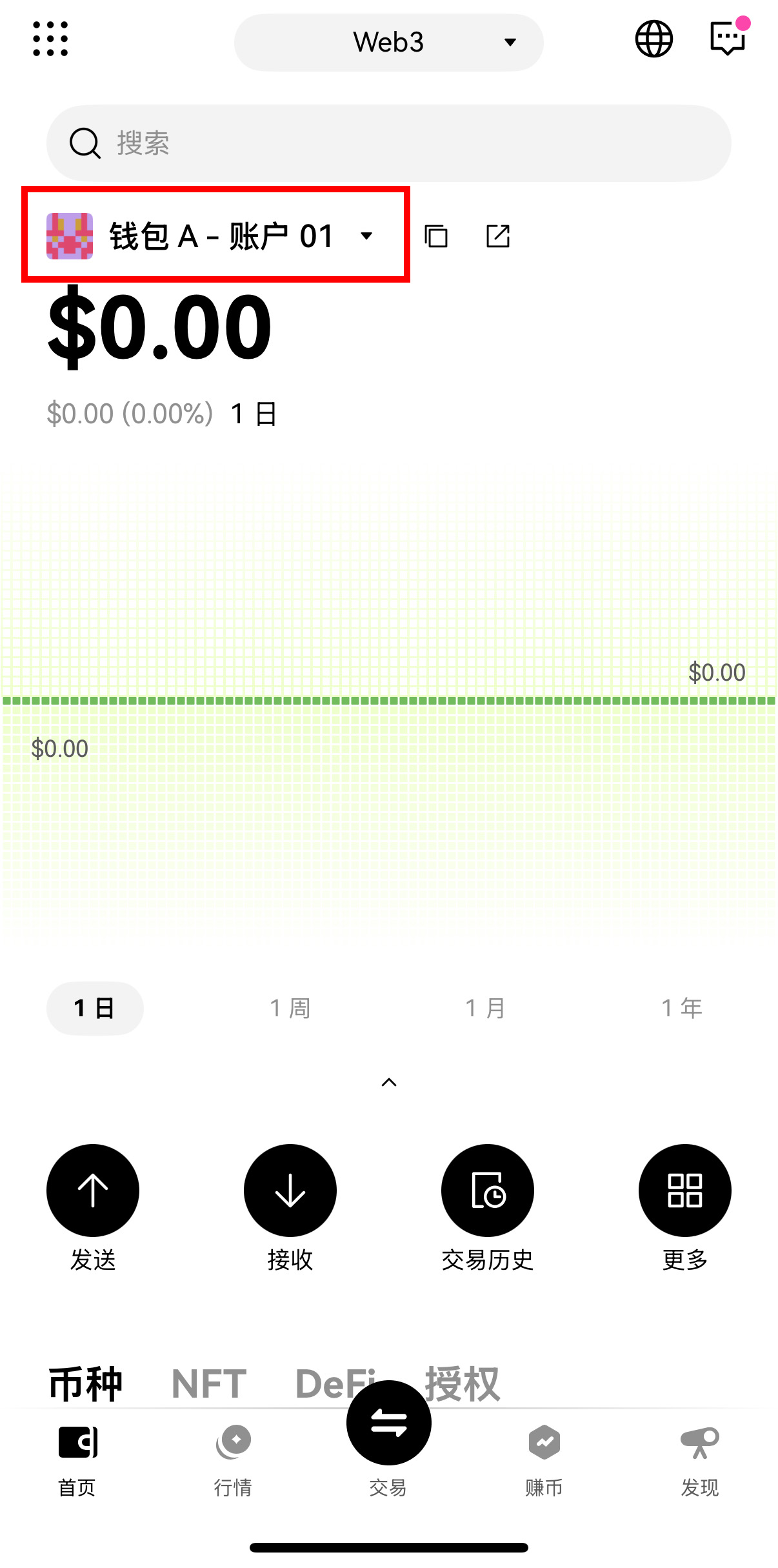This screenshot has width=778, height=1568.
Task: Select the 1 月 chart range
Action: click(486, 1008)
